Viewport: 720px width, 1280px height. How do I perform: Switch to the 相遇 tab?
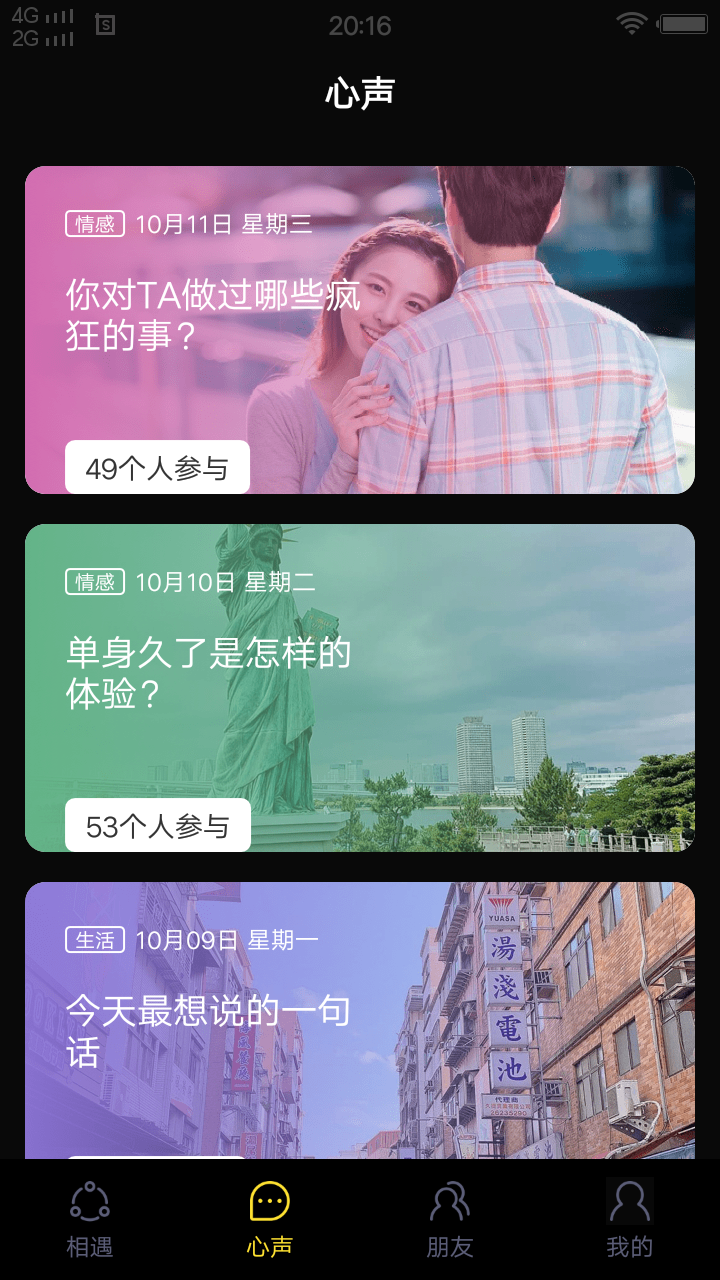pos(90,1220)
